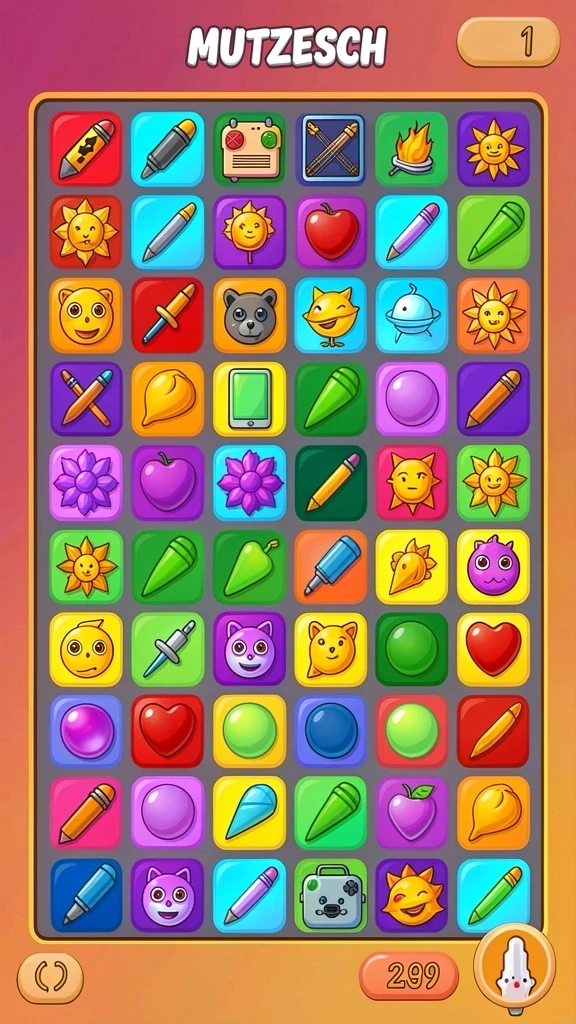Viewport: 576px width, 1024px height.
Task: Select the crossed sticks tile on blue
Action: 330,149
